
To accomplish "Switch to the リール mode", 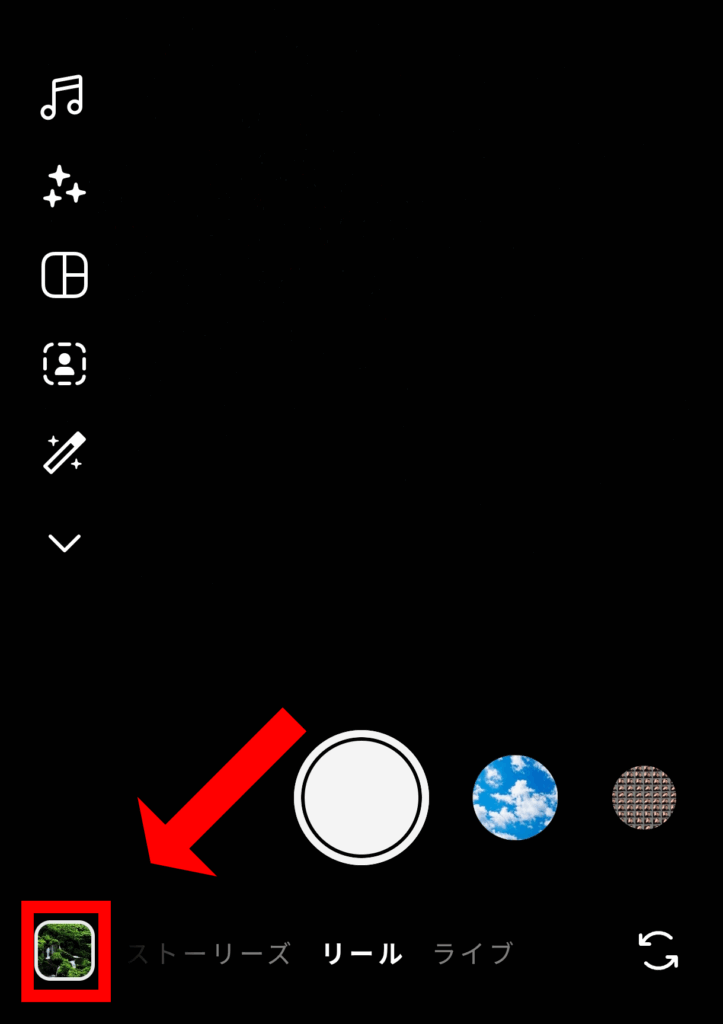I will (x=362, y=954).
